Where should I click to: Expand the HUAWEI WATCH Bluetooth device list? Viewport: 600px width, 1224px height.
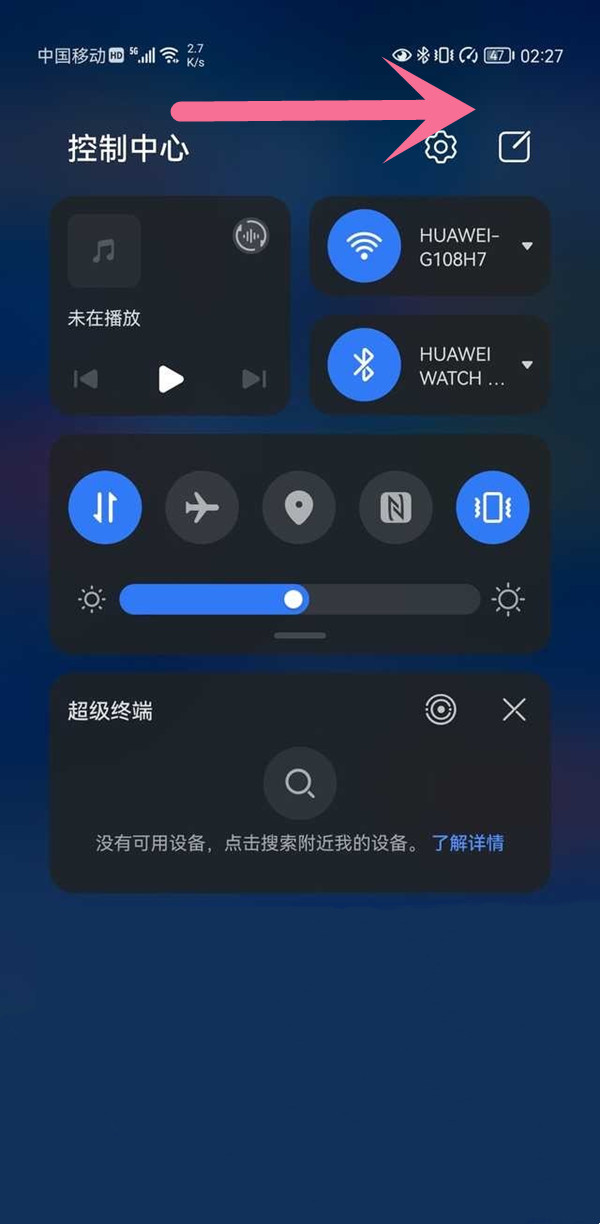[x=527, y=365]
